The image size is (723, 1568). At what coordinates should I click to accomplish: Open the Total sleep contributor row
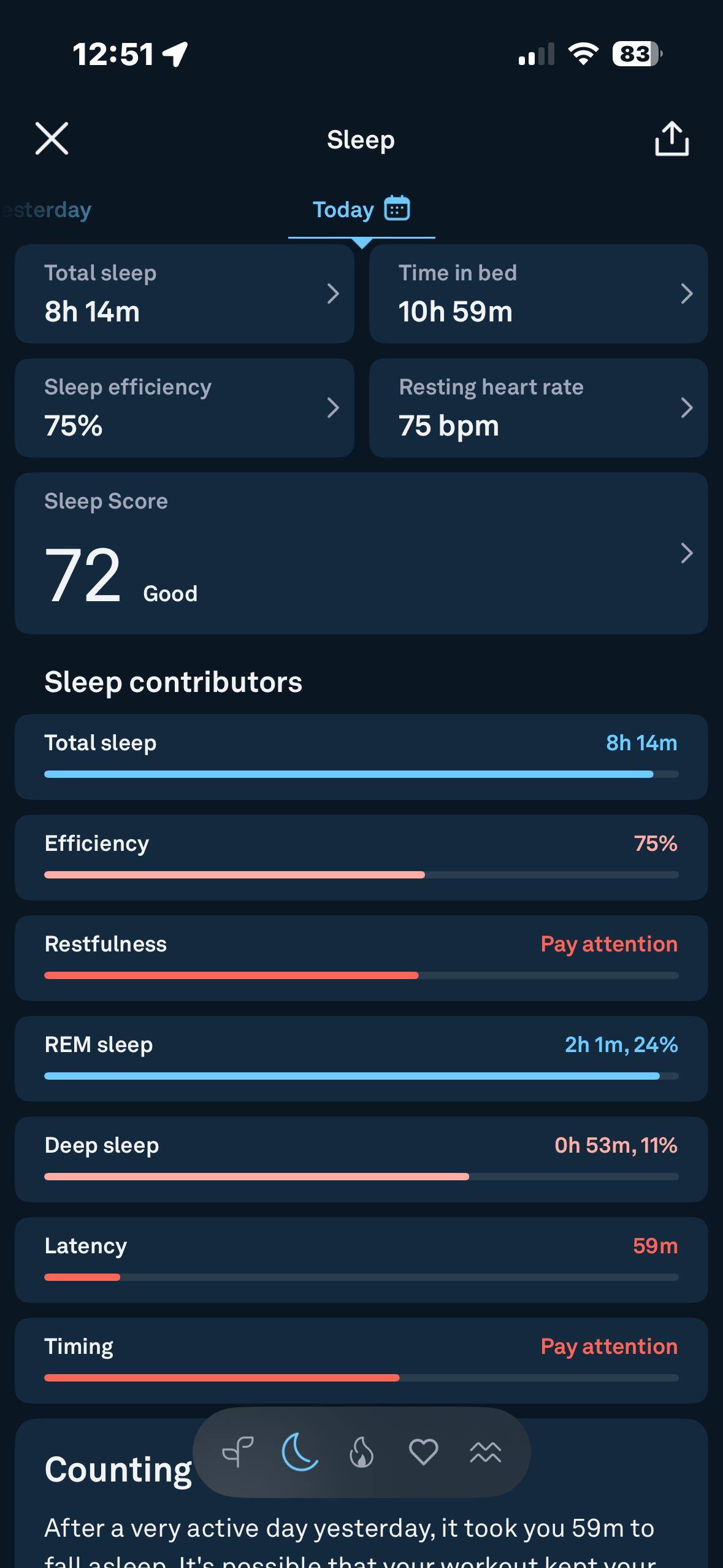pos(361,757)
